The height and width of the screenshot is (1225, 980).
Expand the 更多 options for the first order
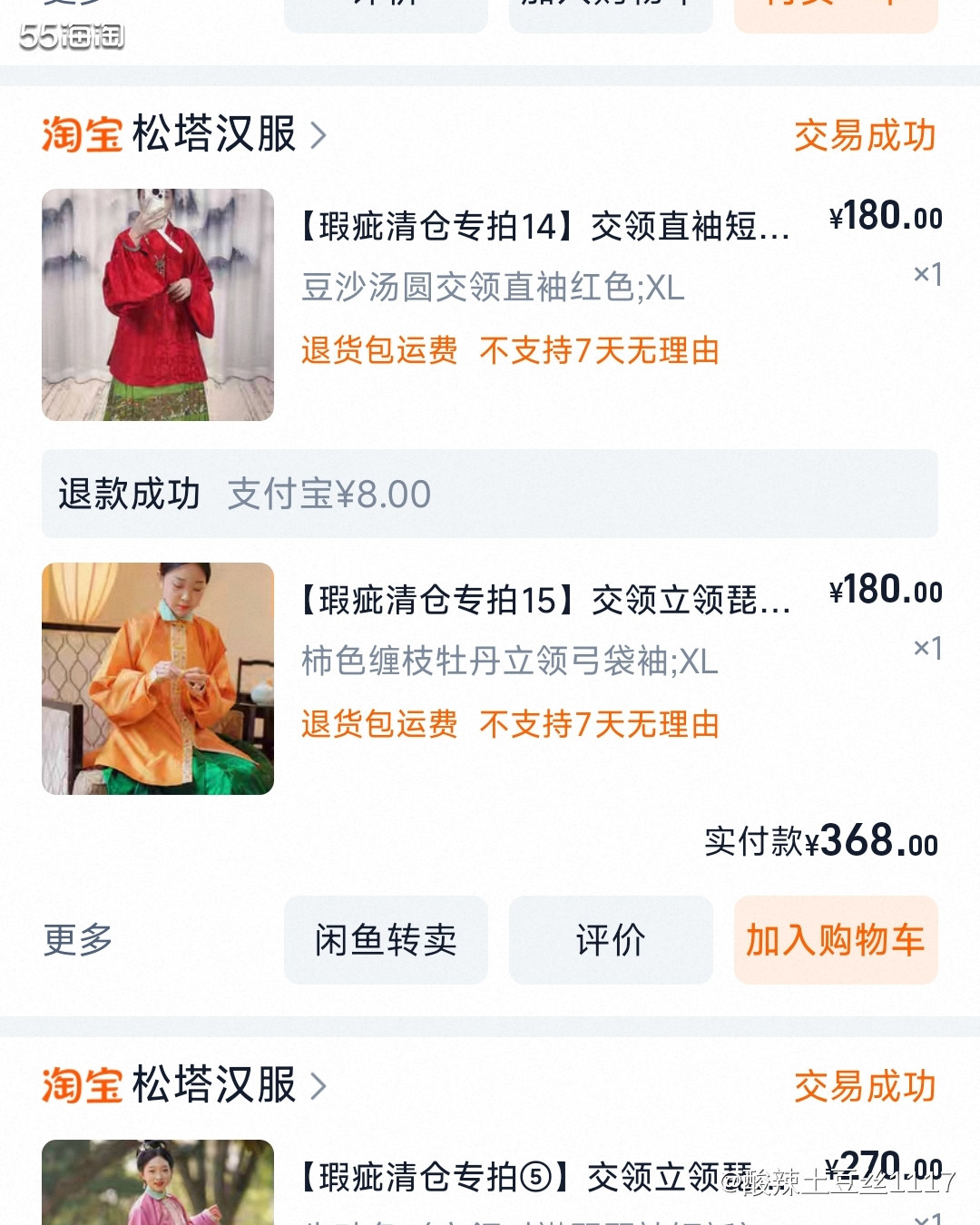coord(75,940)
